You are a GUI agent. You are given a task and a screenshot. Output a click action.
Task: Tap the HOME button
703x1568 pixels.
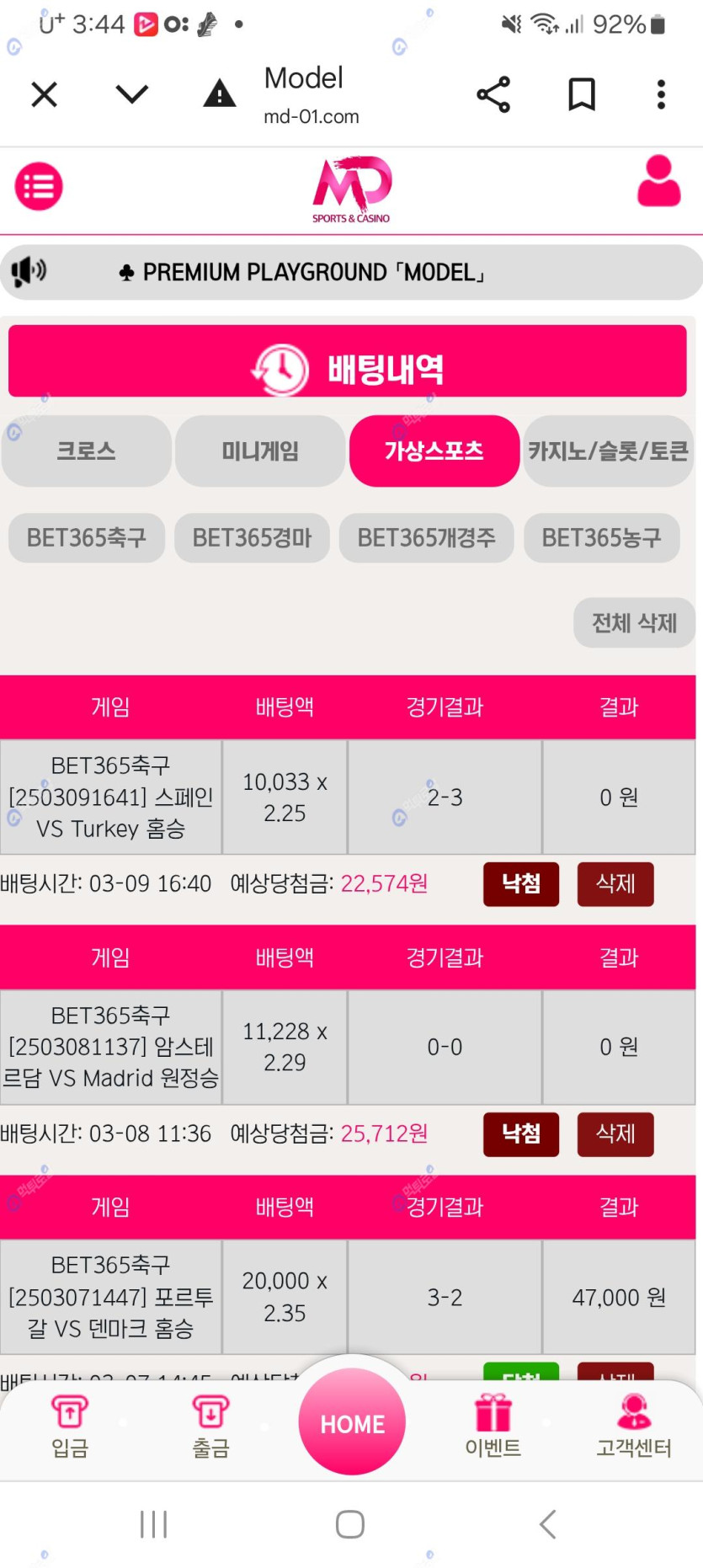pyautogui.click(x=352, y=1421)
